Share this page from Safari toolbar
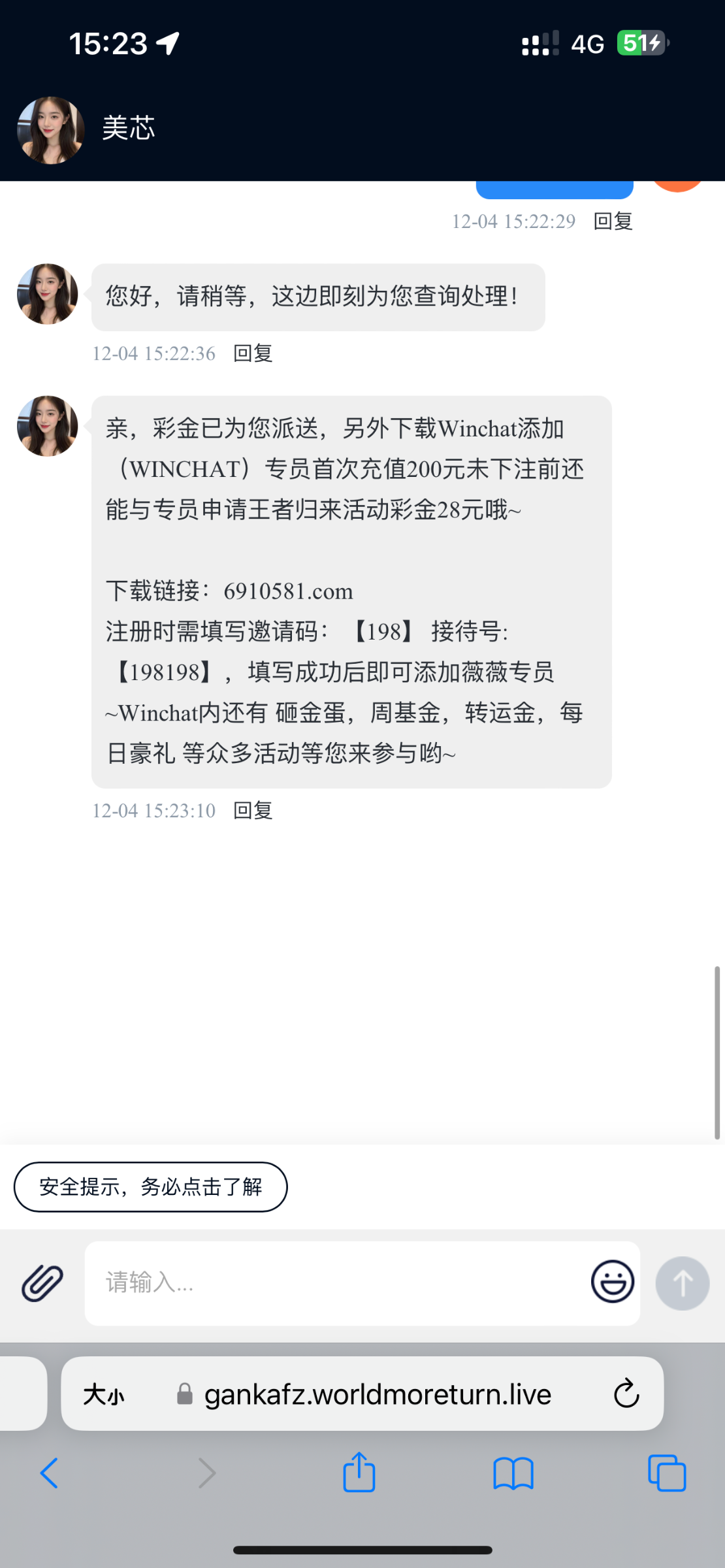This screenshot has width=725, height=1568. tap(359, 1473)
